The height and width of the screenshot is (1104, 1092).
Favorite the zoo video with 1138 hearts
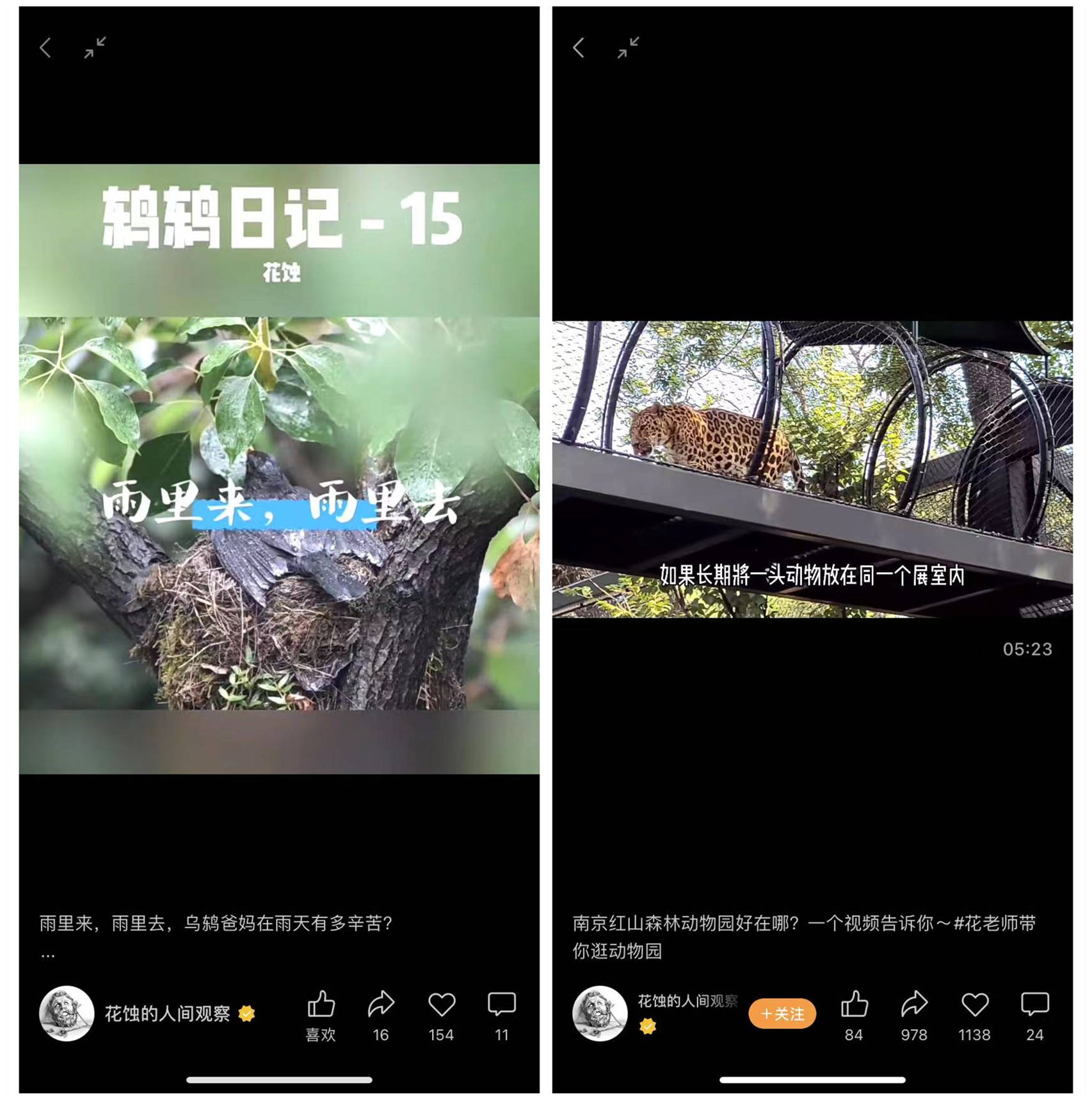974,1016
